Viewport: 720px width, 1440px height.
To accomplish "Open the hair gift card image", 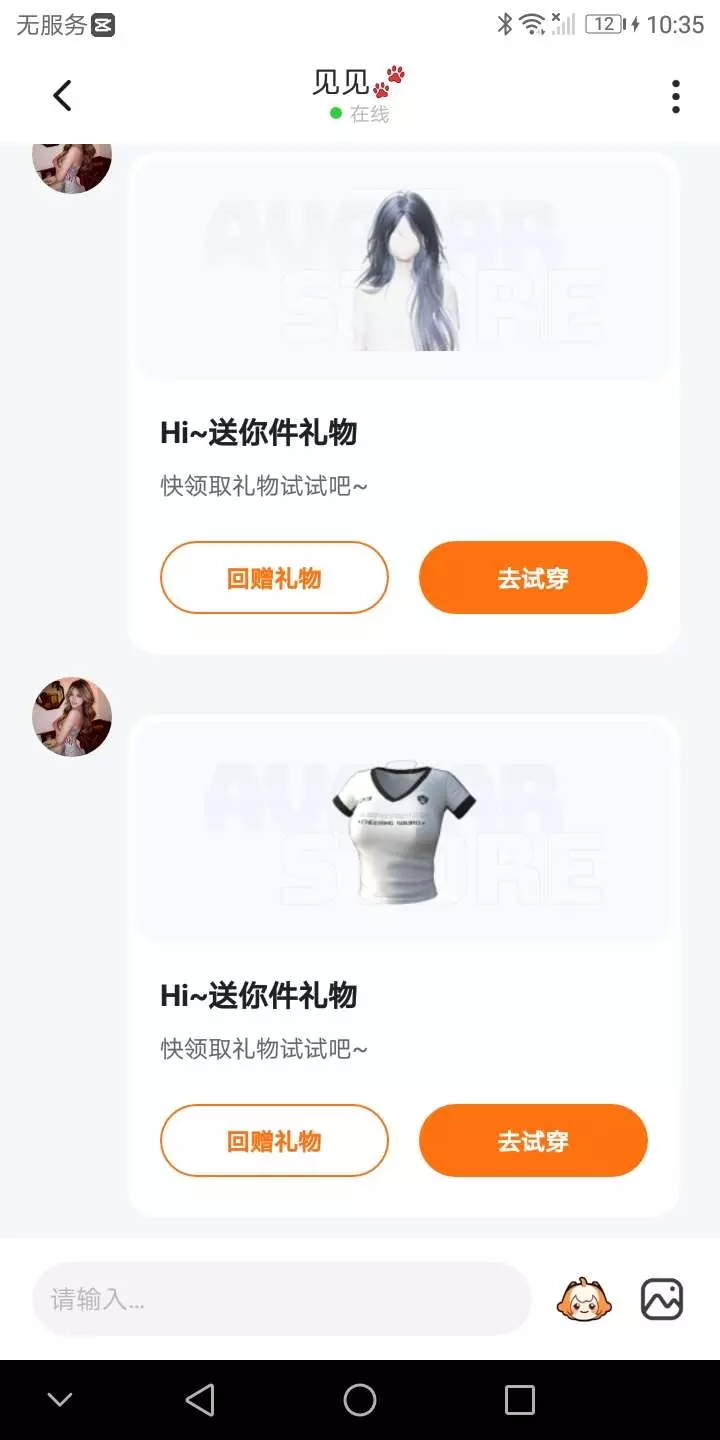I will (x=404, y=268).
